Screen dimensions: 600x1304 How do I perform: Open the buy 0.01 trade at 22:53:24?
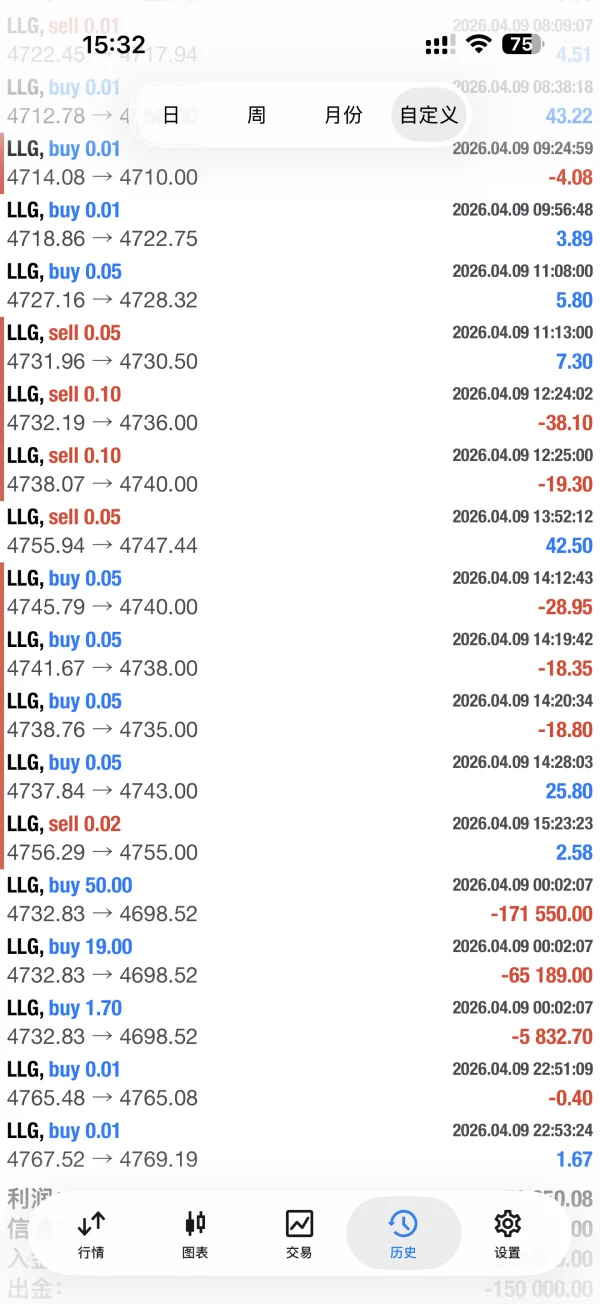[x=300, y=1145]
